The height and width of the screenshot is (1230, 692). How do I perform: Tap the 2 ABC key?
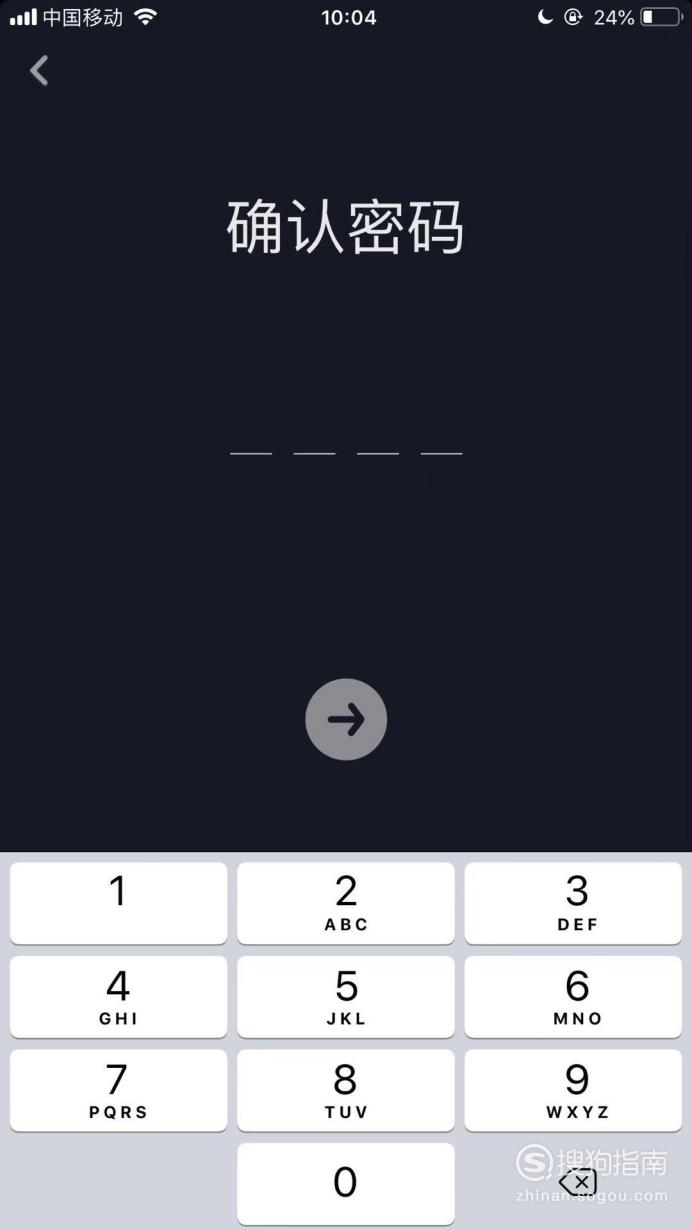click(x=346, y=902)
